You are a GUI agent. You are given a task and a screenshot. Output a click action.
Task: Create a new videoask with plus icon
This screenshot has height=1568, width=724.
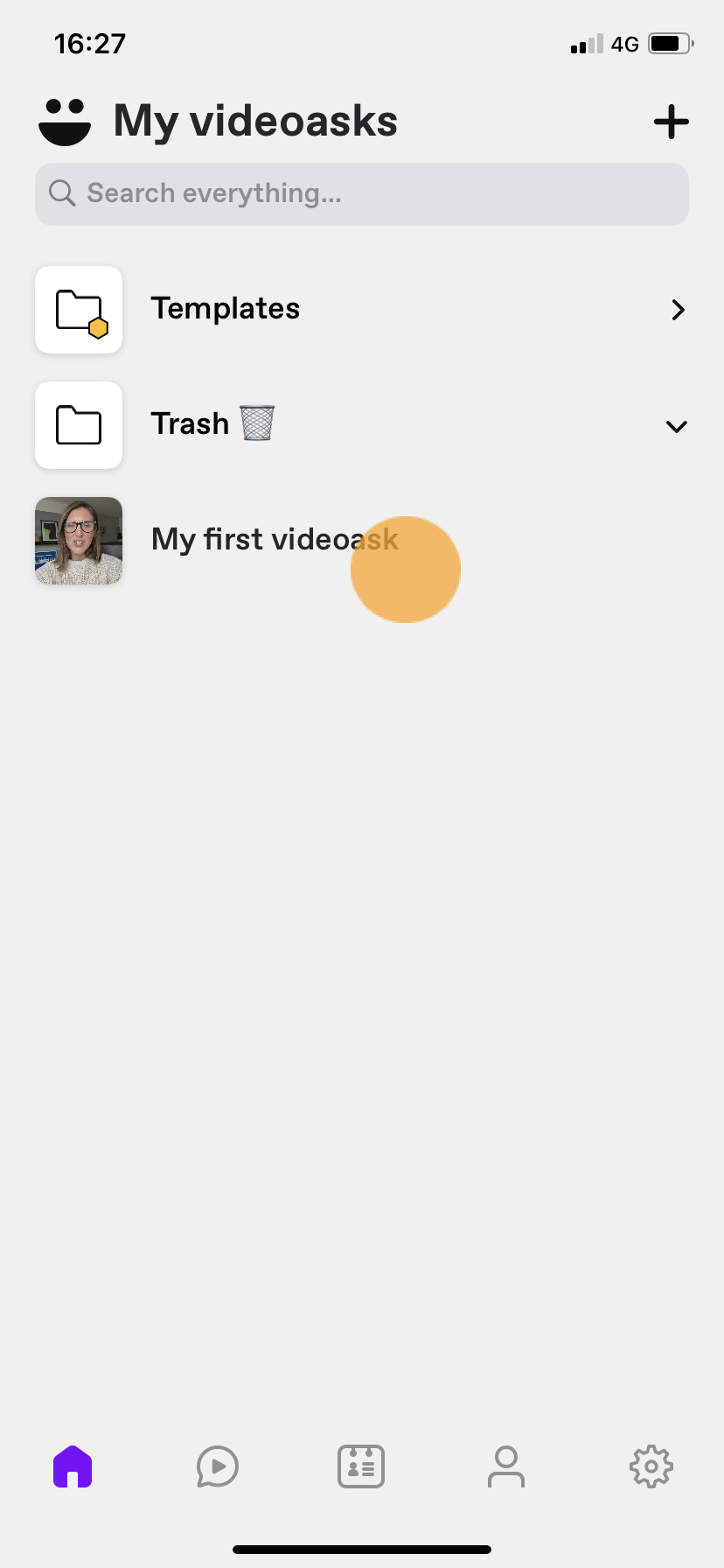pos(671,122)
